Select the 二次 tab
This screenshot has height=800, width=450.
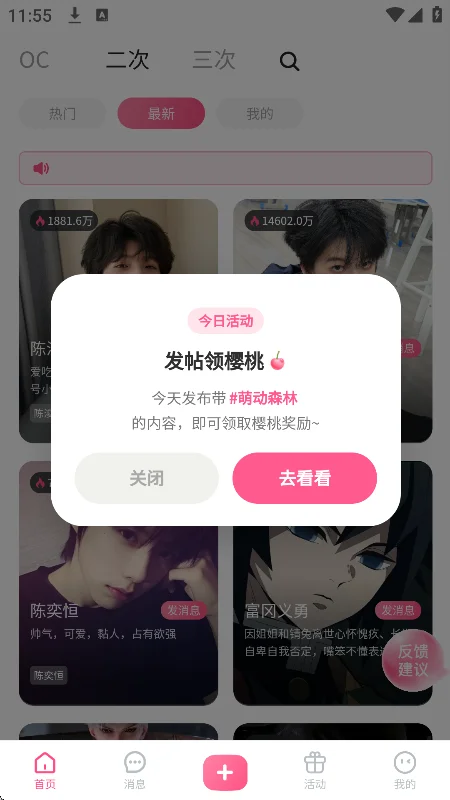[127, 60]
